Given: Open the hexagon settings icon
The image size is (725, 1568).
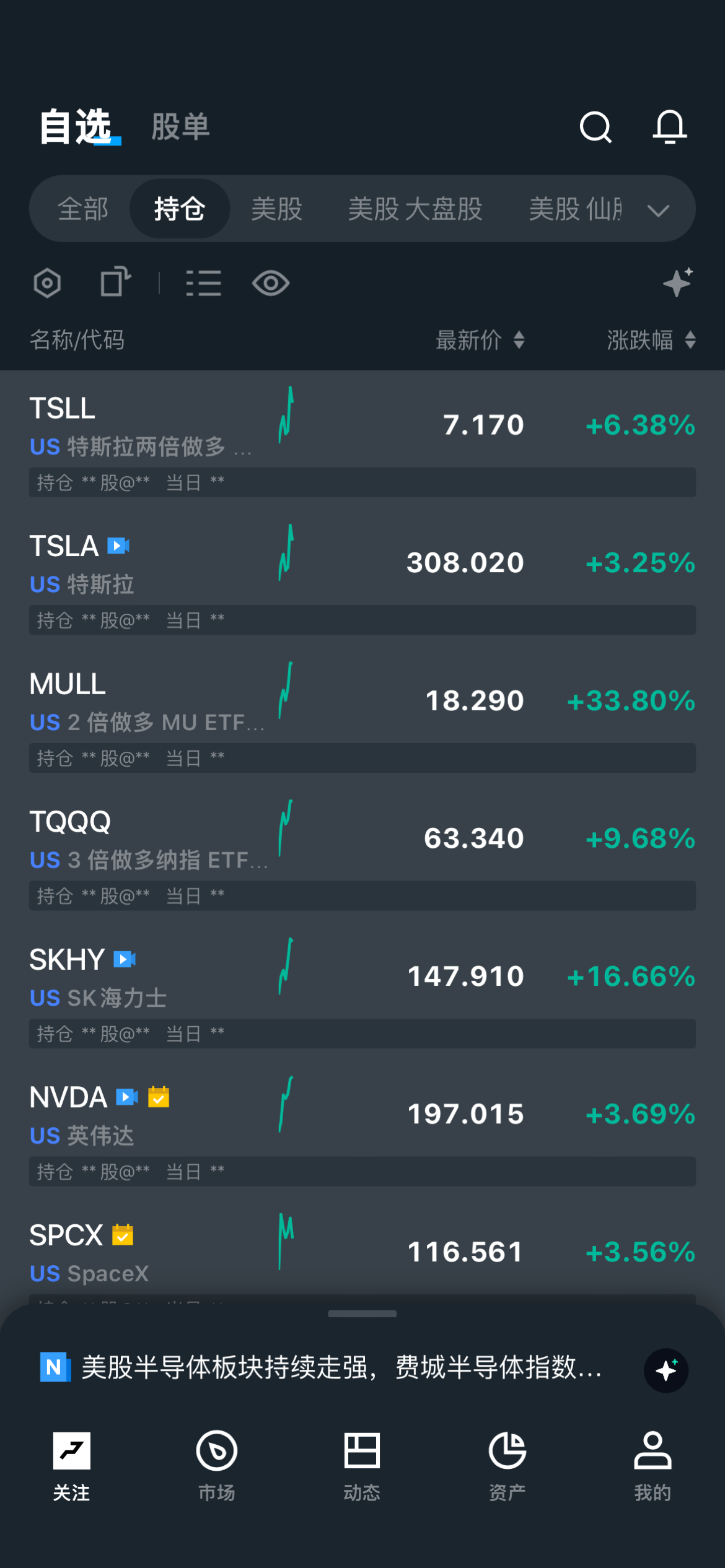Looking at the screenshot, I should [47, 284].
